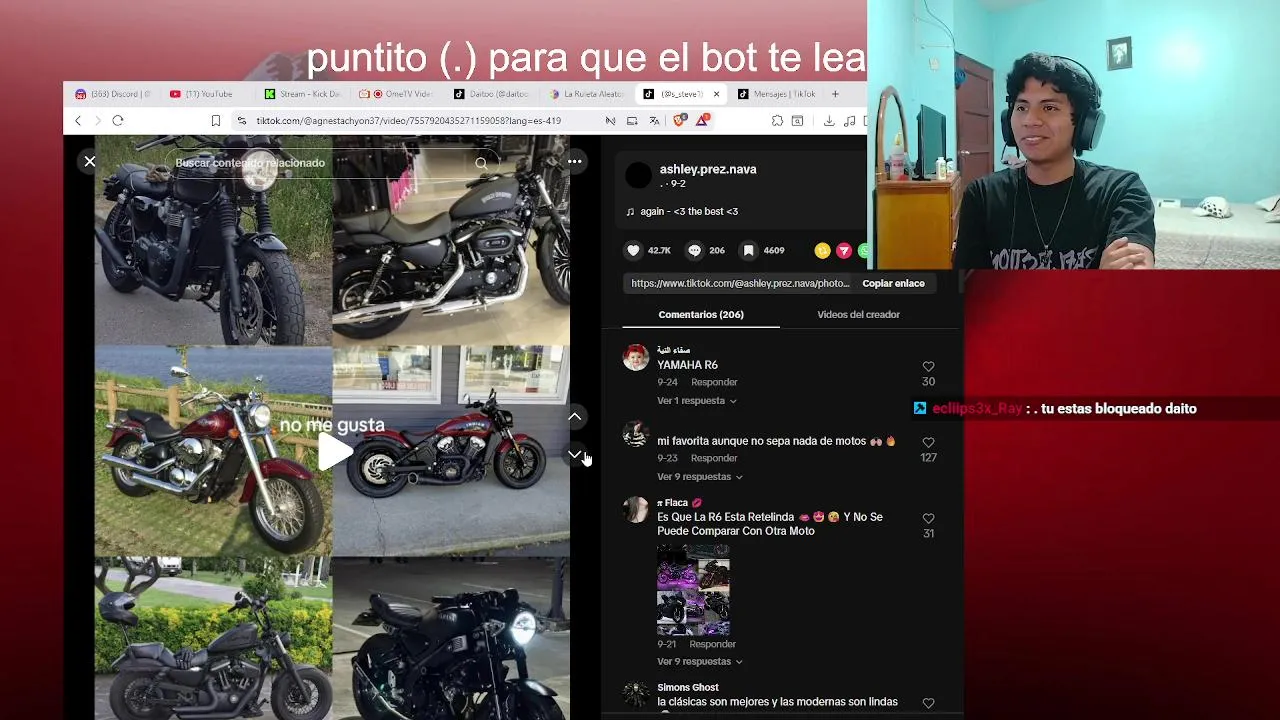The height and width of the screenshot is (720, 1280).
Task: Open the video's three-dot options menu
Action: pos(574,161)
